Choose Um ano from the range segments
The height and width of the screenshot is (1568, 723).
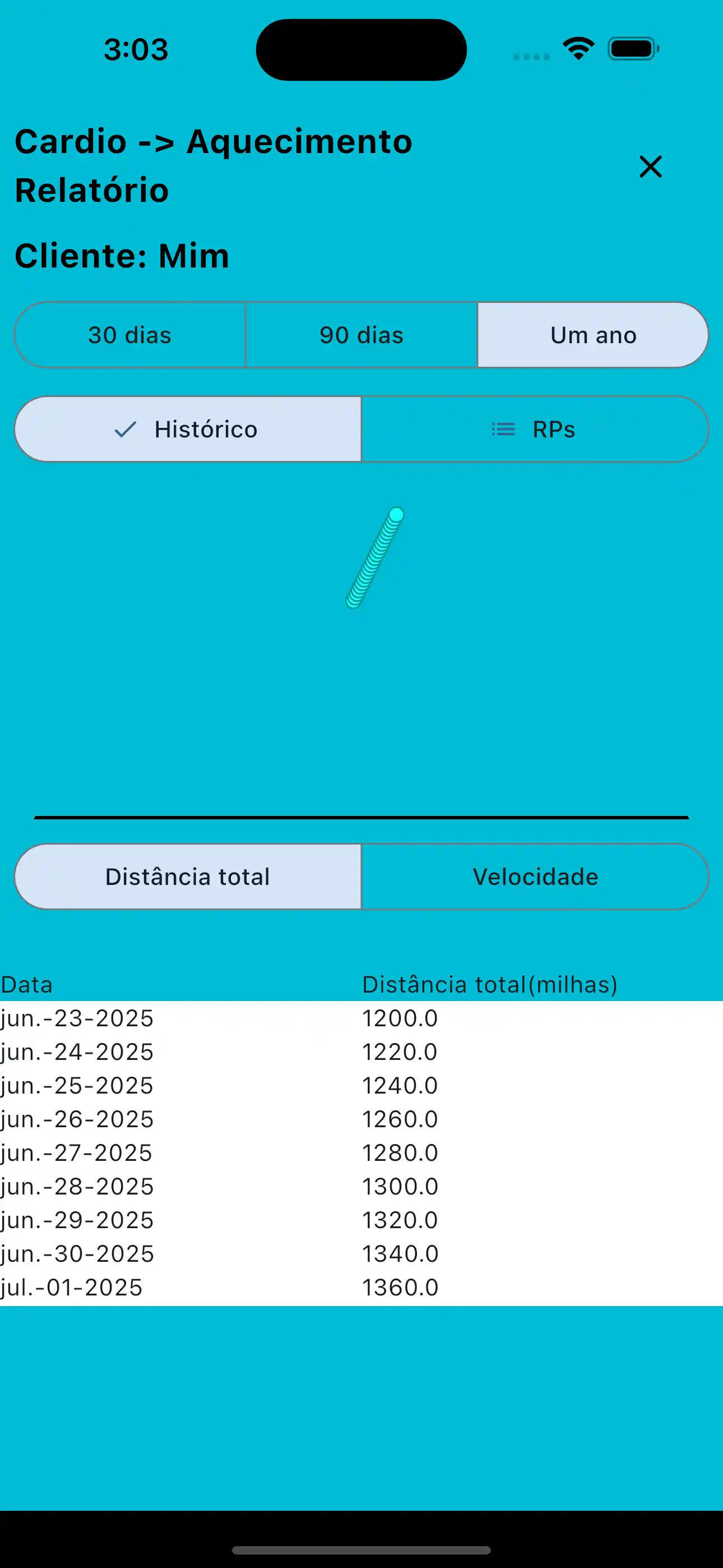[593, 334]
